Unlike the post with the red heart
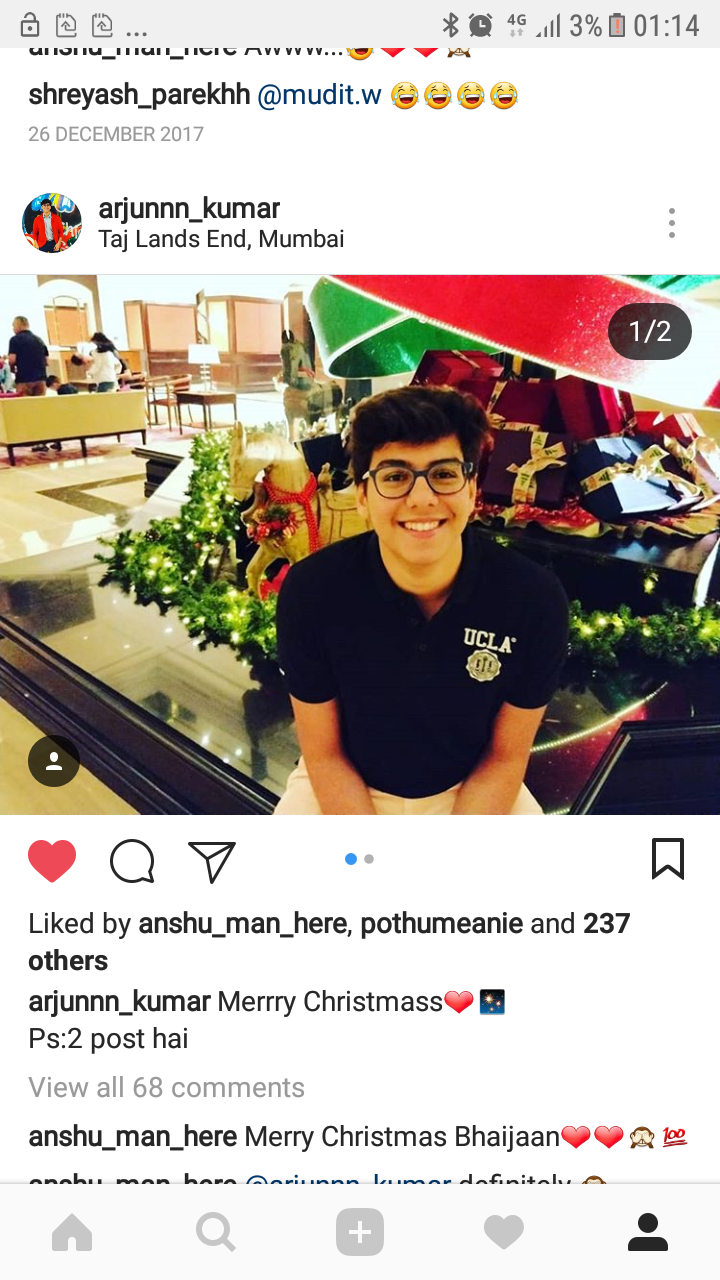 (x=52, y=860)
